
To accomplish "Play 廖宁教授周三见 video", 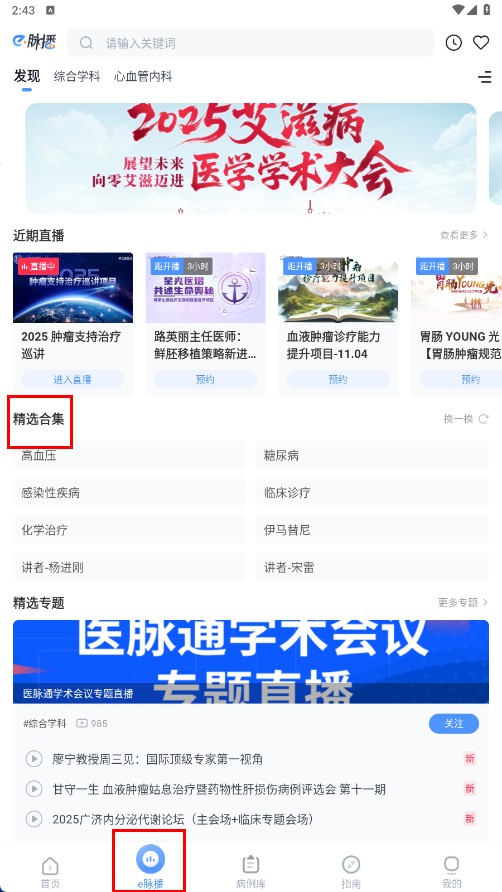I will pyautogui.click(x=158, y=759).
